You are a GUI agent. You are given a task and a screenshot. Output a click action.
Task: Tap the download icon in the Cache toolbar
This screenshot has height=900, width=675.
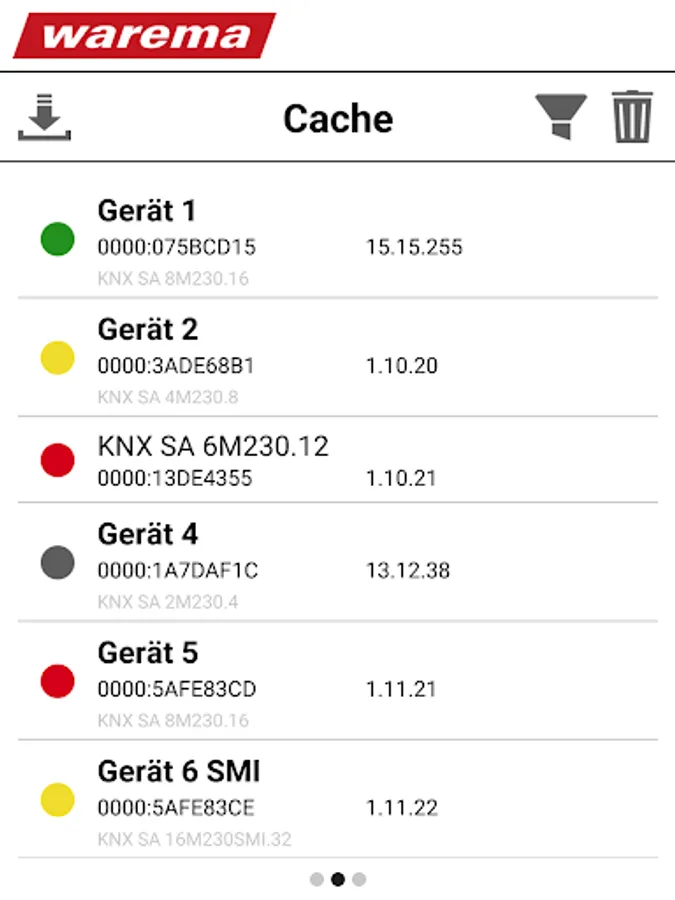[x=45, y=118]
